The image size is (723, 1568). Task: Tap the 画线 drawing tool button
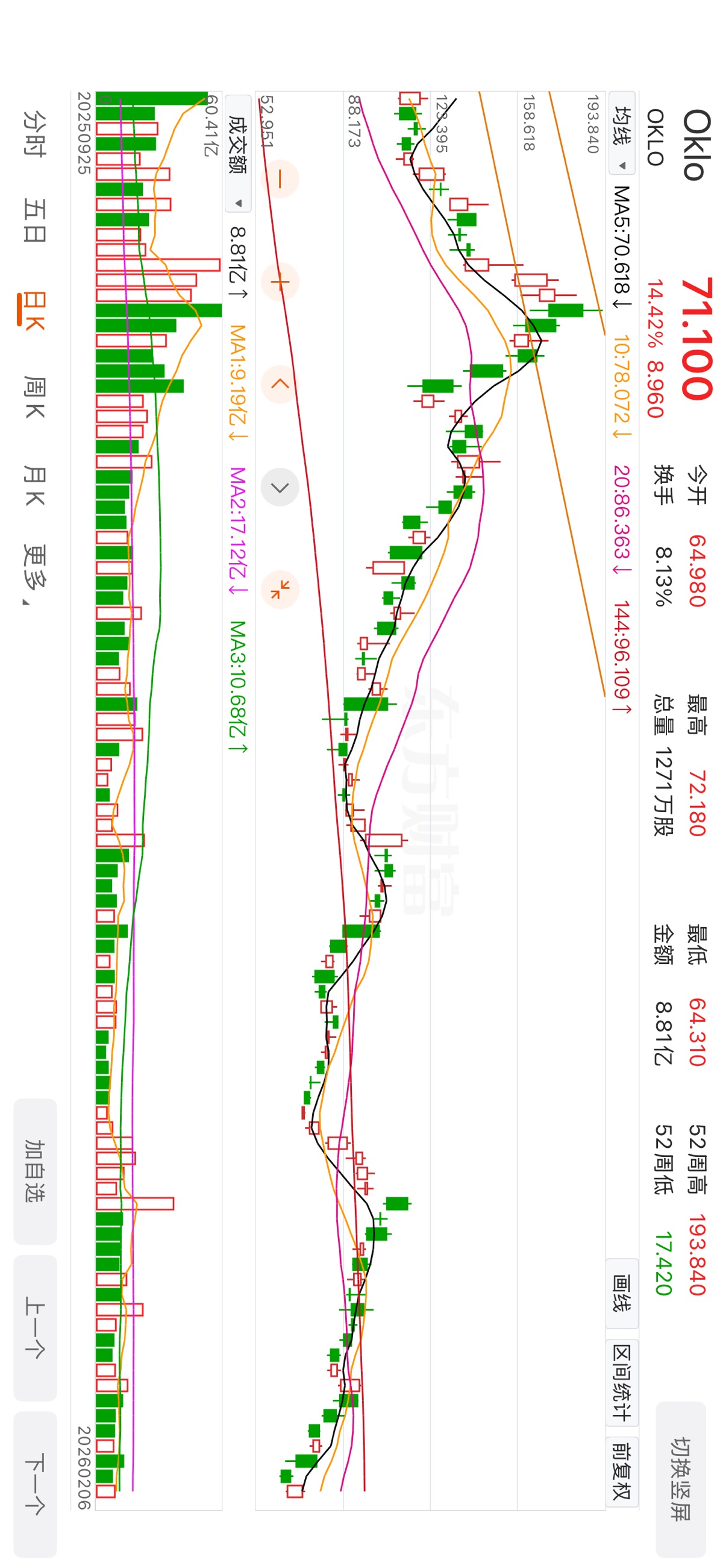click(622, 1293)
